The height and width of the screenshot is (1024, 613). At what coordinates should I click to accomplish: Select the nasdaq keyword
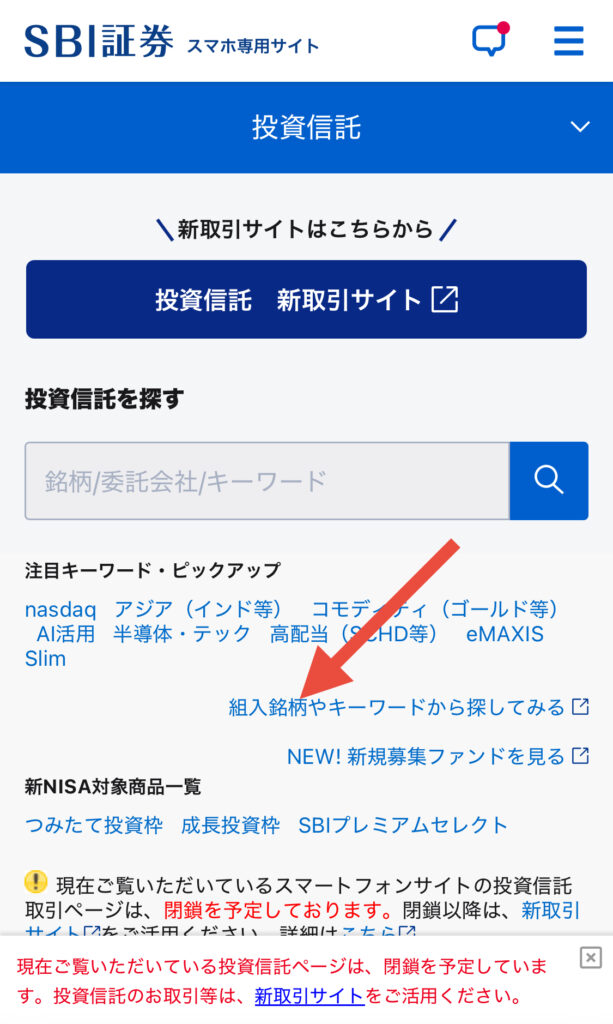[60, 609]
